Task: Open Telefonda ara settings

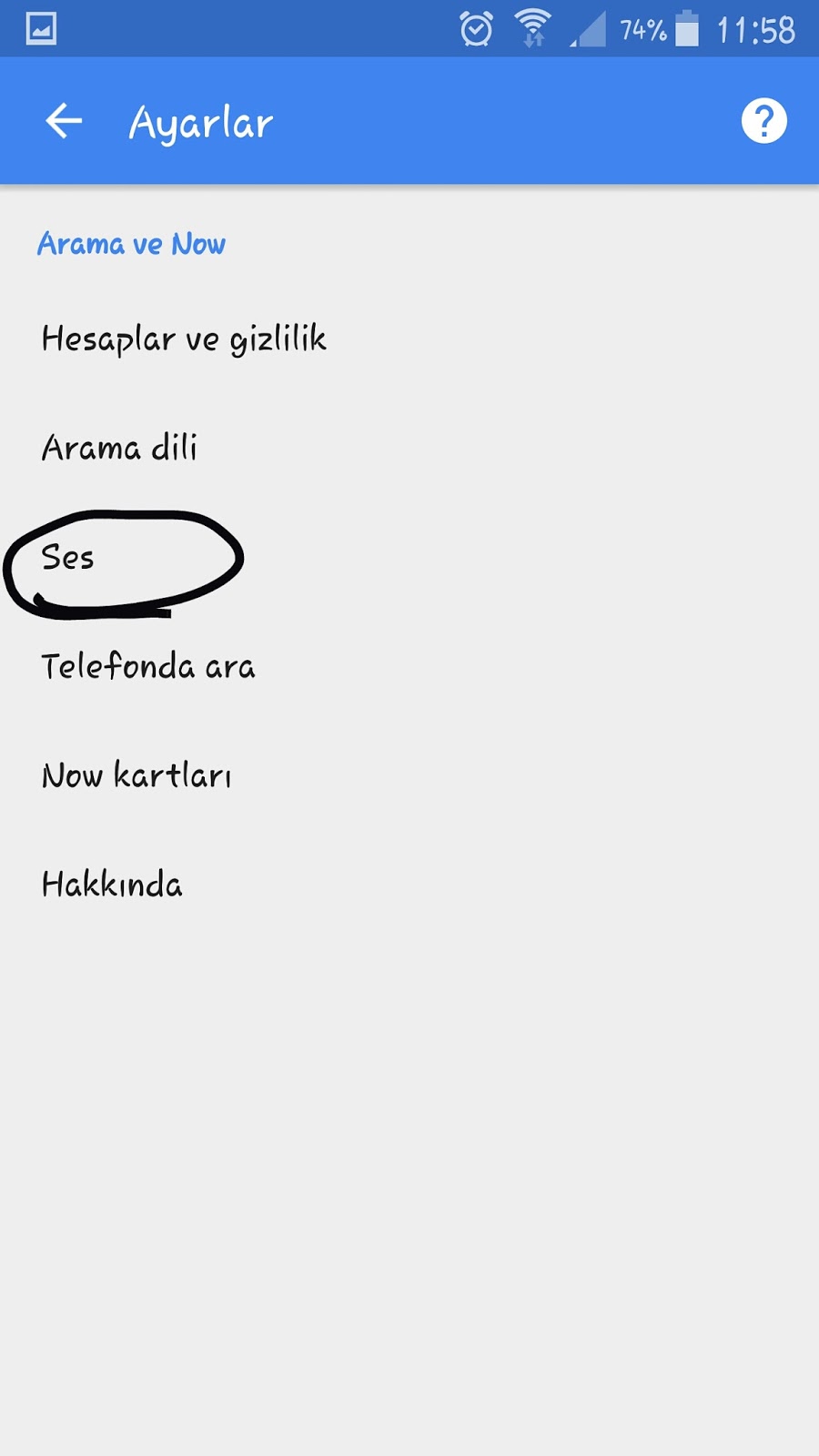Action: pyautogui.click(x=148, y=666)
